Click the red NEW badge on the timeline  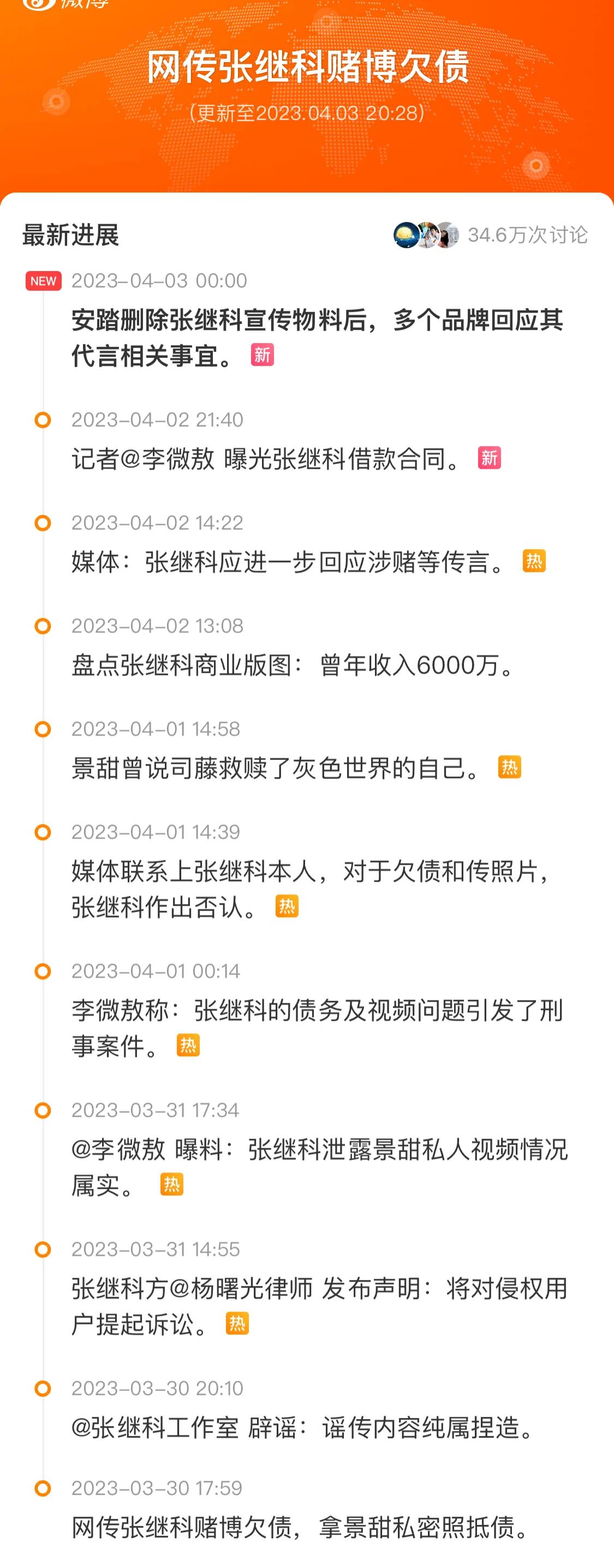click(44, 281)
